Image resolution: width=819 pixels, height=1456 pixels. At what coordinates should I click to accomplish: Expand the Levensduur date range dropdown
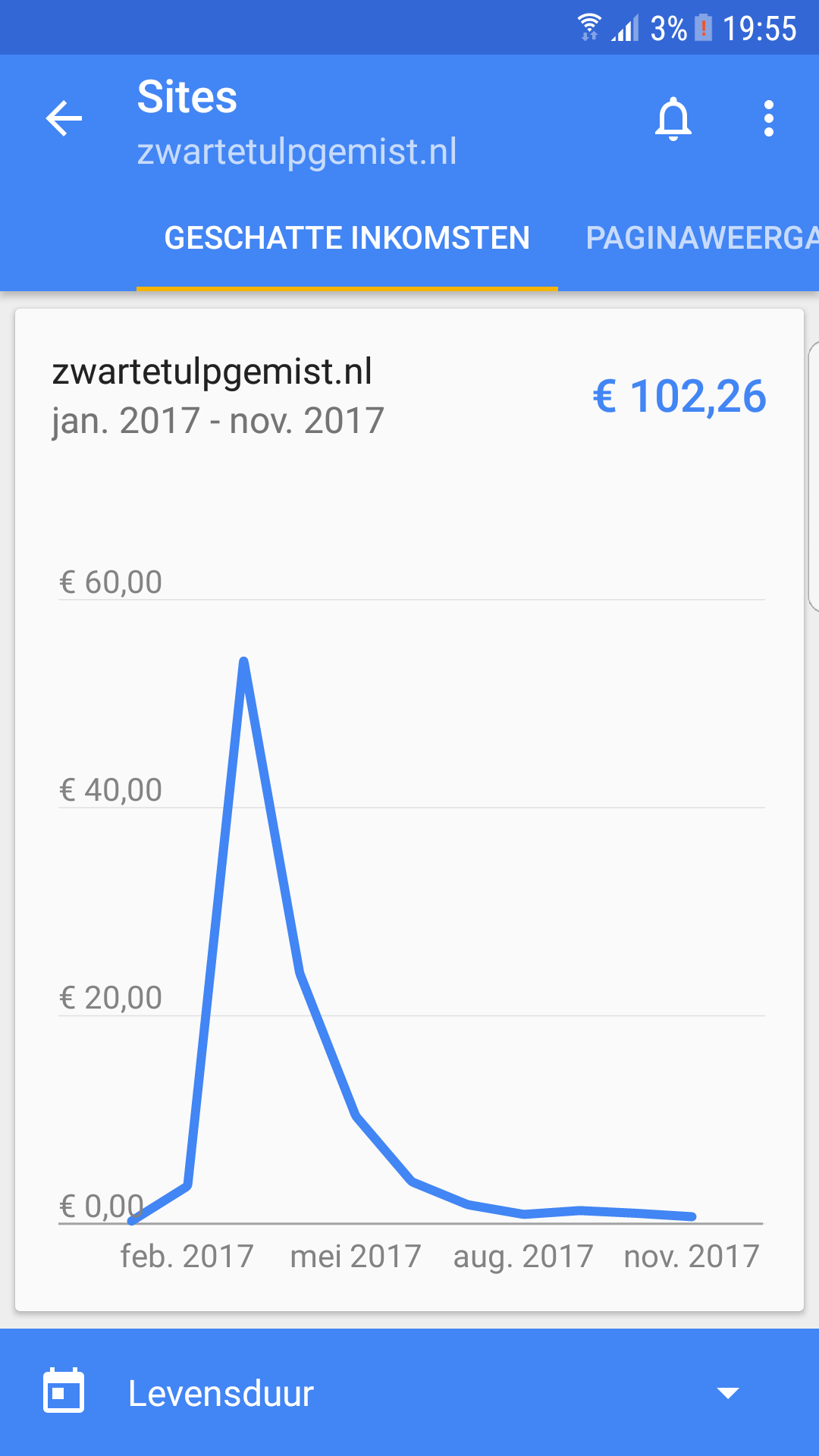(x=409, y=1392)
